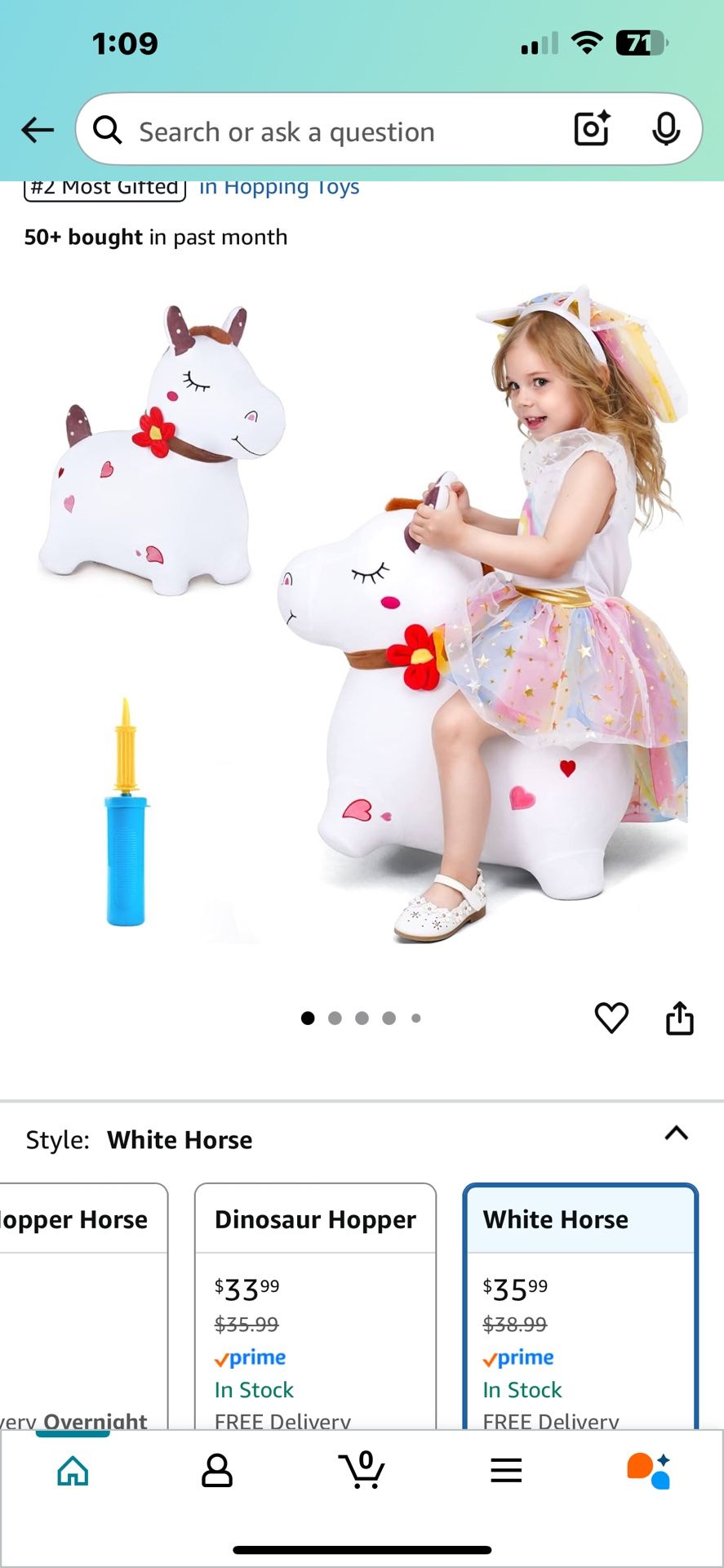Open the Hopping Toys category link
This screenshot has height=1568, width=724.
point(279,188)
